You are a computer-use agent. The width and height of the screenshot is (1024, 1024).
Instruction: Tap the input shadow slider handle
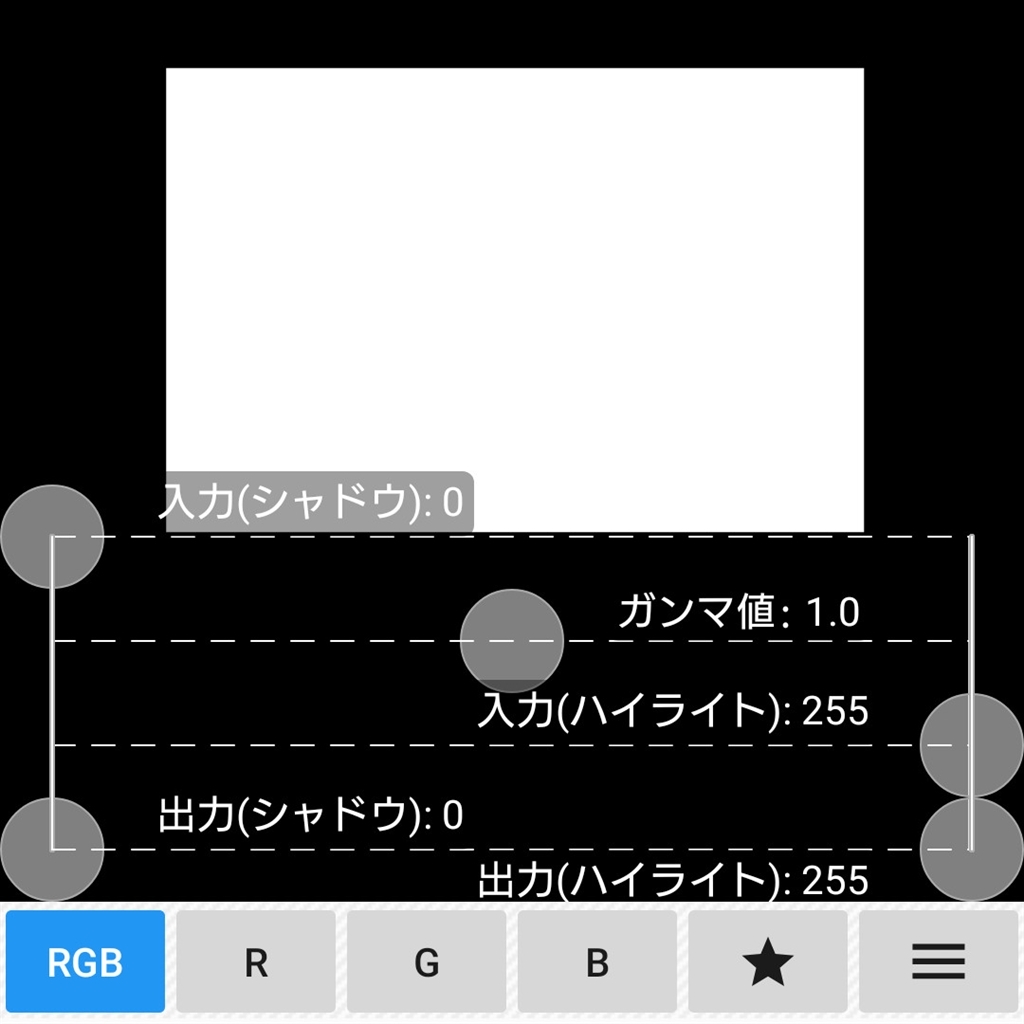coord(52,537)
